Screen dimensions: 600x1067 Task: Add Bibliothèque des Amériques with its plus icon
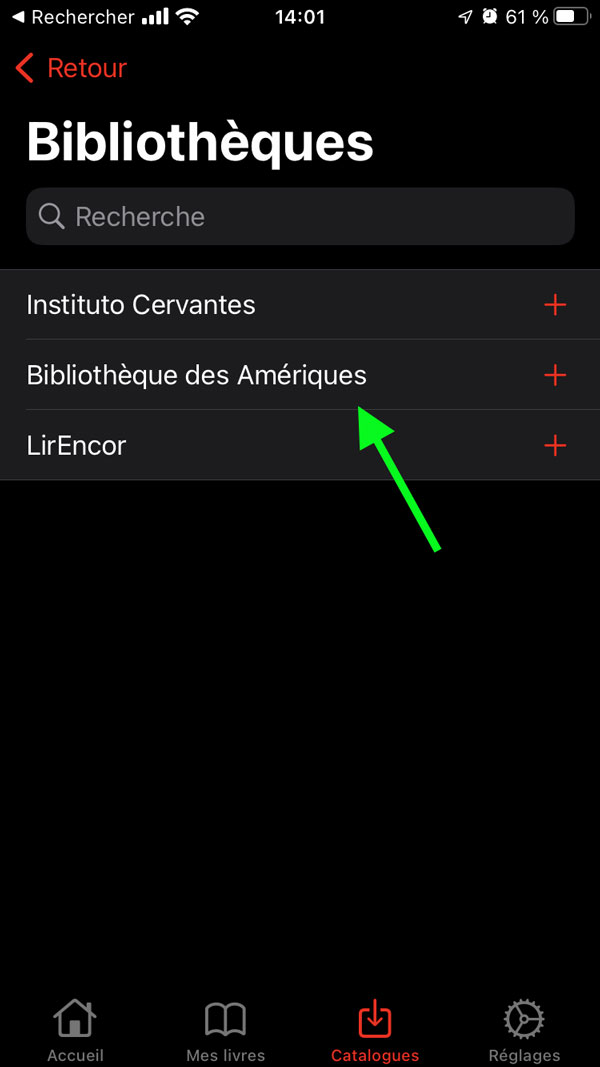click(x=555, y=375)
